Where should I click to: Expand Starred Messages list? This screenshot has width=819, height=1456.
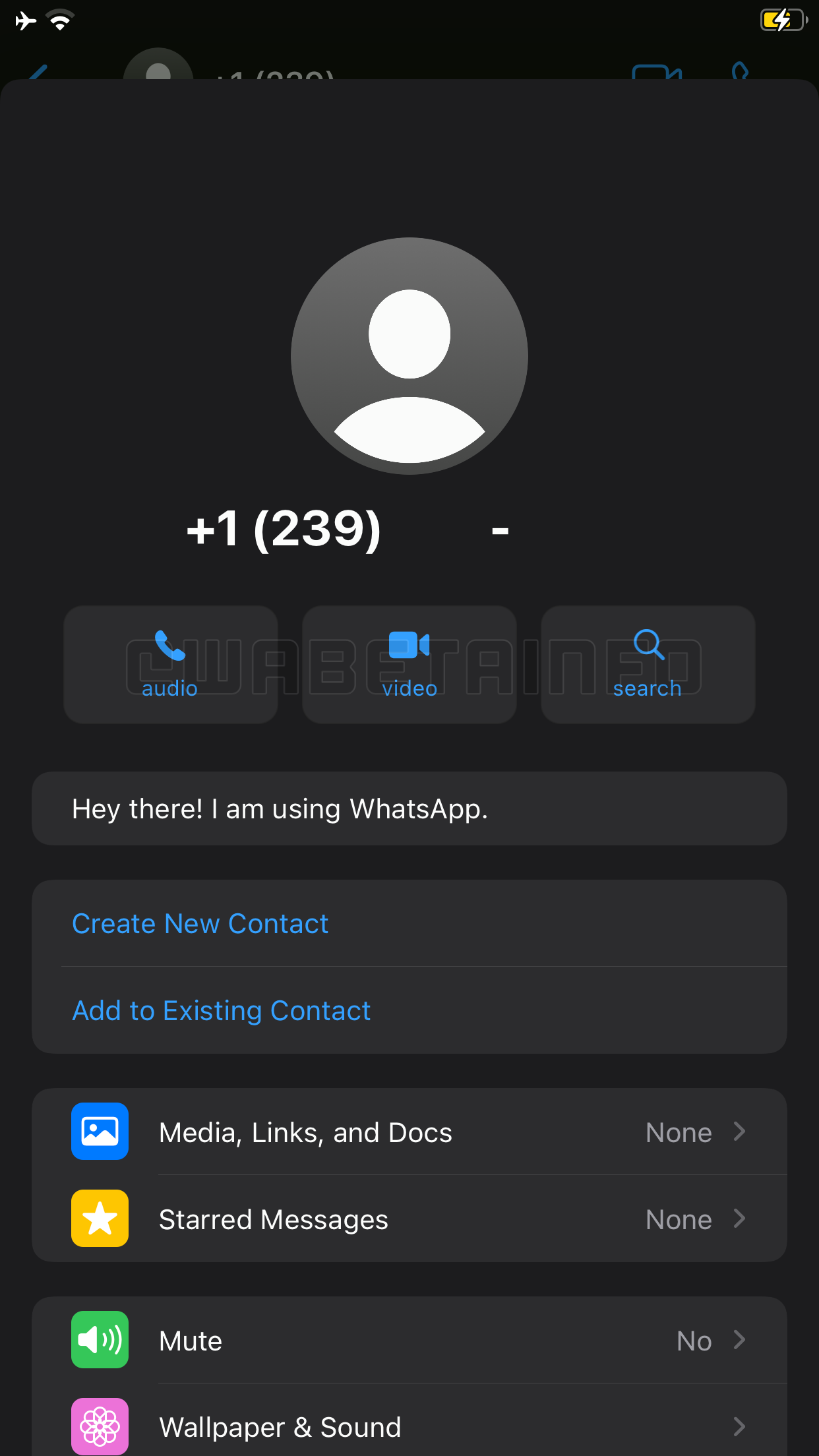[739, 1219]
